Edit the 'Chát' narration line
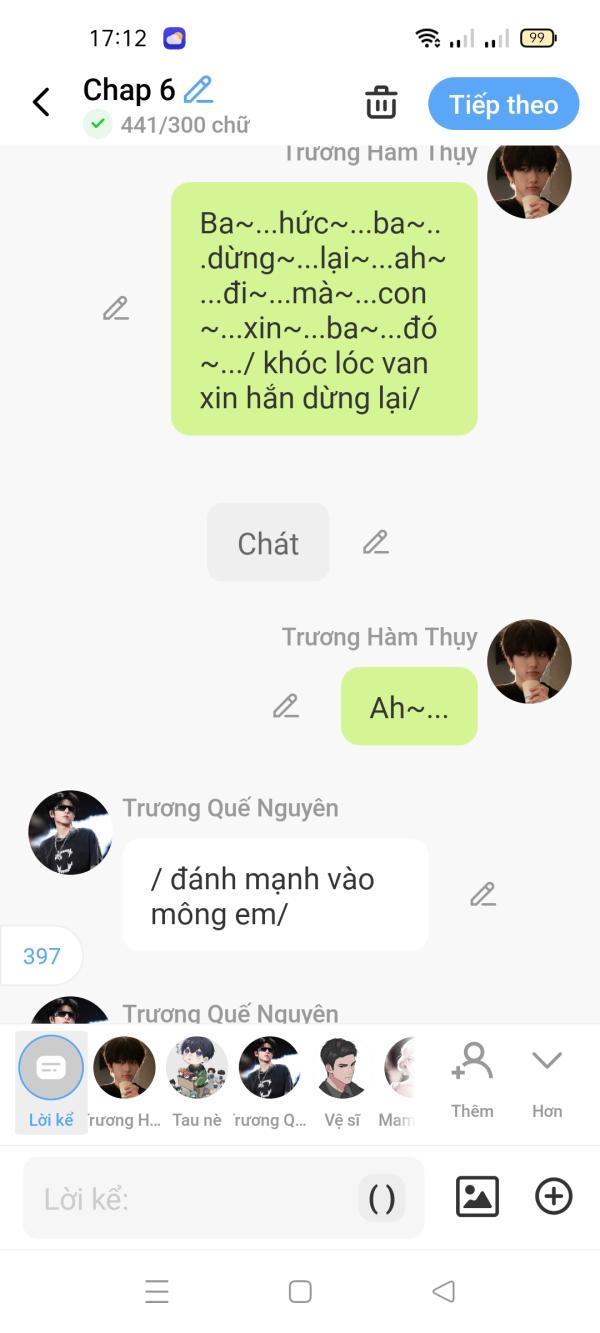The height and width of the screenshot is (1333, 600). [x=375, y=542]
